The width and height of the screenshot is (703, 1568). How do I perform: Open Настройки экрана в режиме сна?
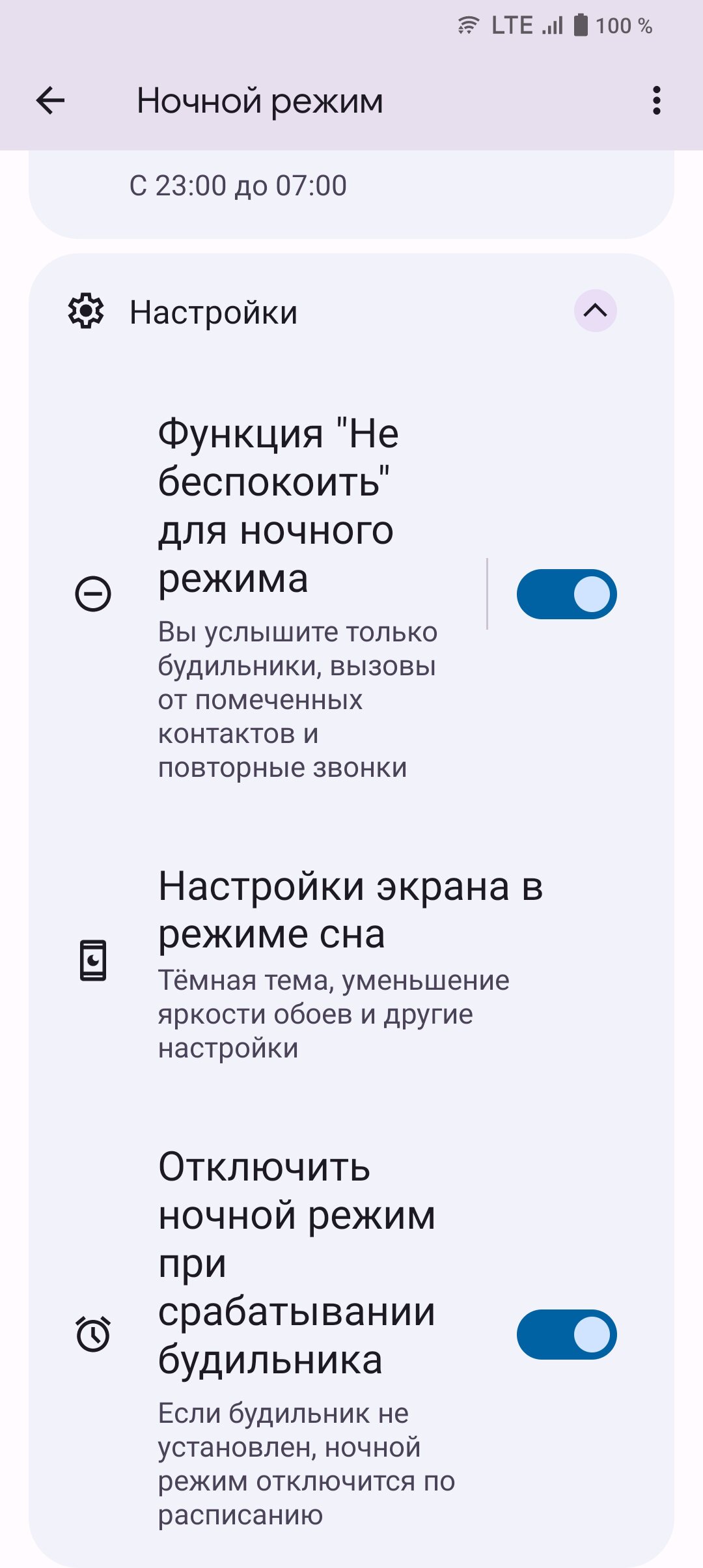pos(351,960)
